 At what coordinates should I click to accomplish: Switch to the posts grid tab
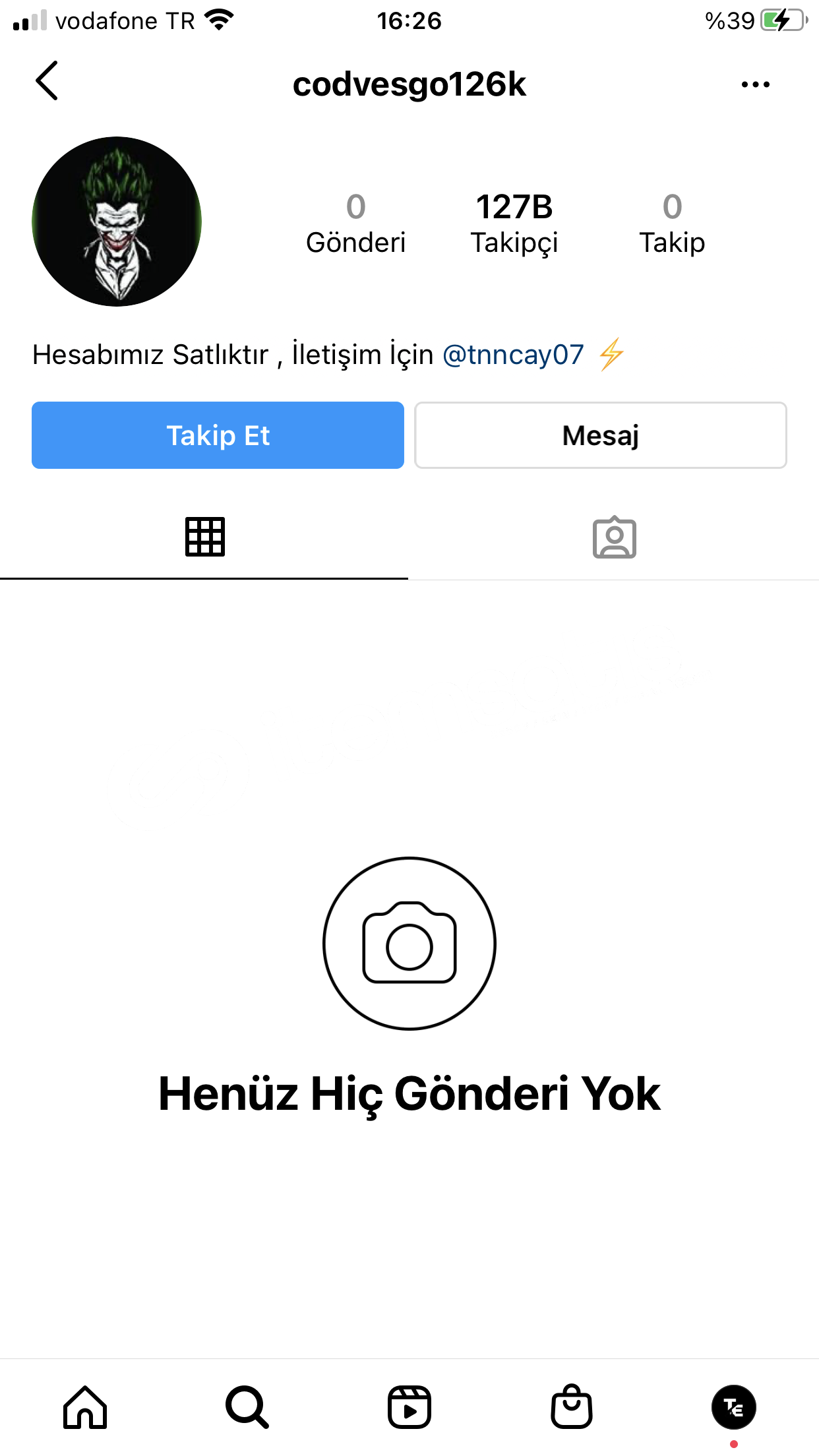(205, 537)
